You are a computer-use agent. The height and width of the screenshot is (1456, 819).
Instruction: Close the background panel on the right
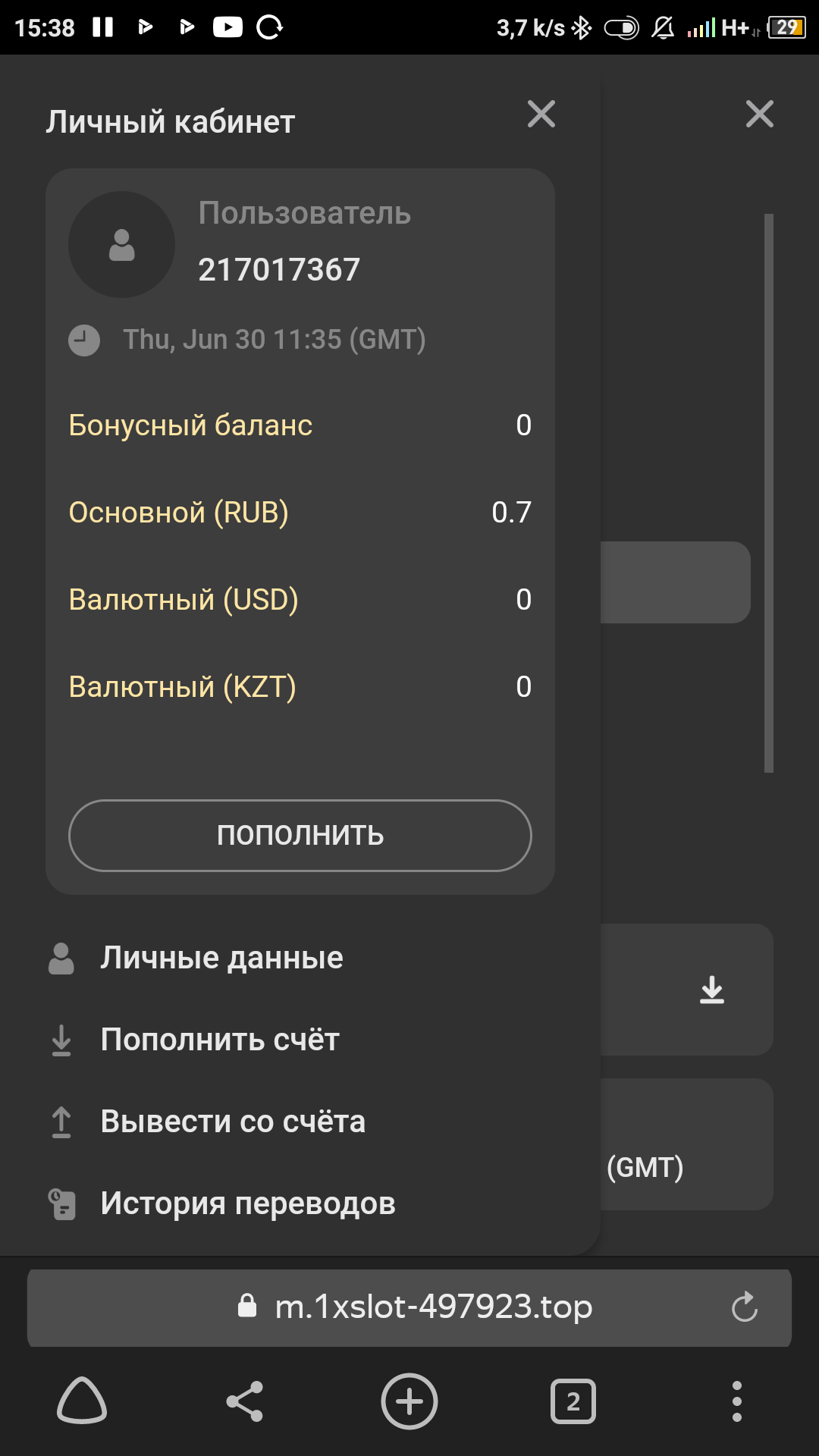coord(759,115)
